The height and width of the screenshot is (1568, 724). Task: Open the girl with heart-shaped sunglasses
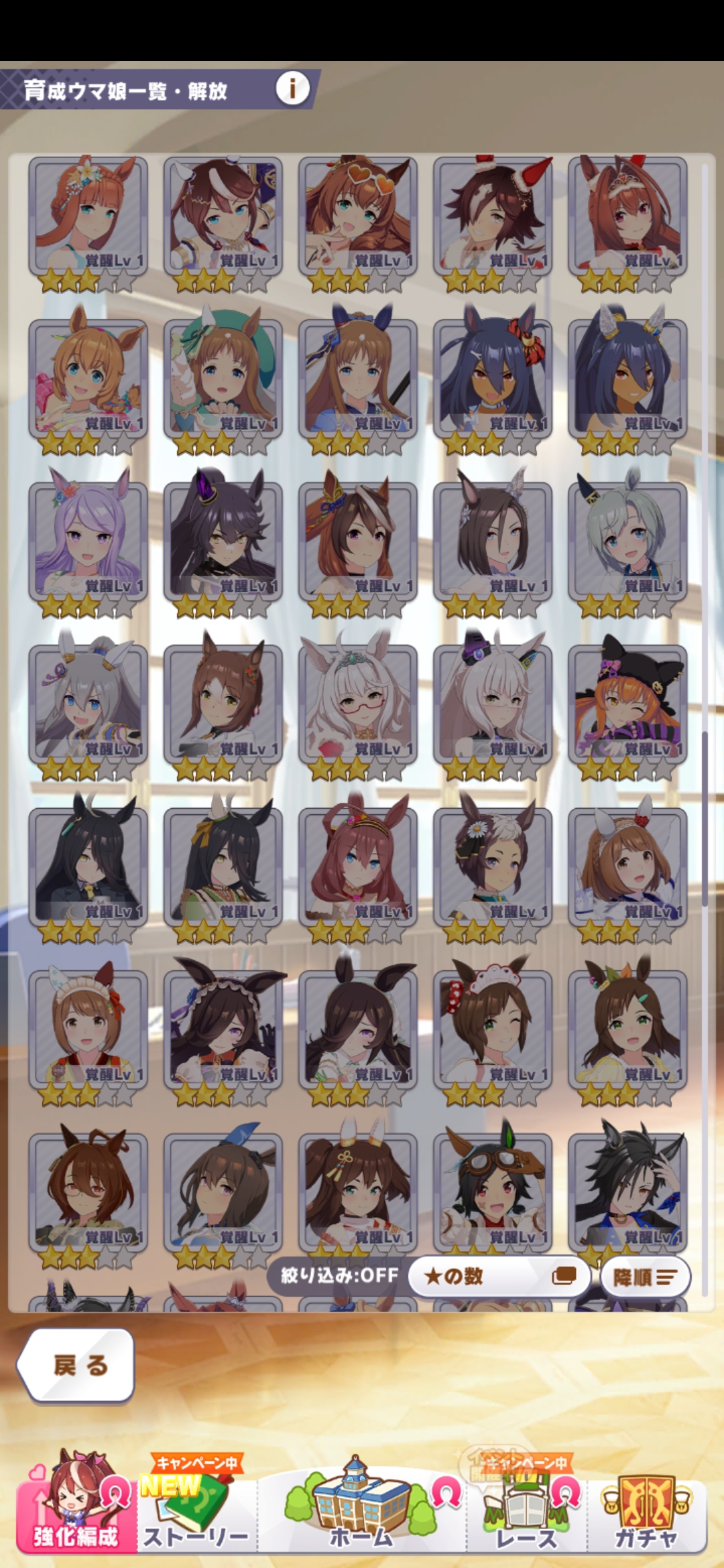[357, 214]
